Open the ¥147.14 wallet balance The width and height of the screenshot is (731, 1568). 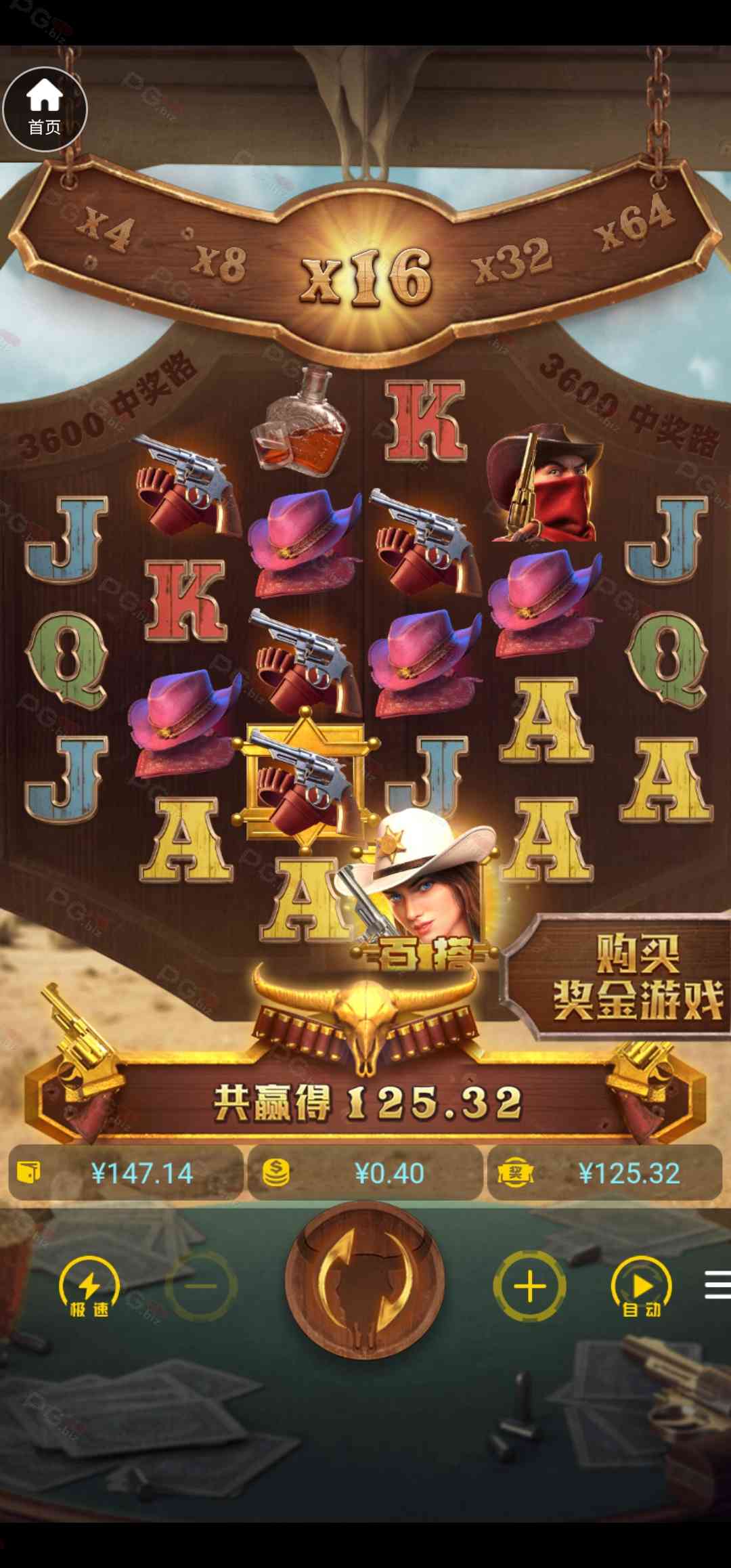pyautogui.click(x=126, y=1173)
